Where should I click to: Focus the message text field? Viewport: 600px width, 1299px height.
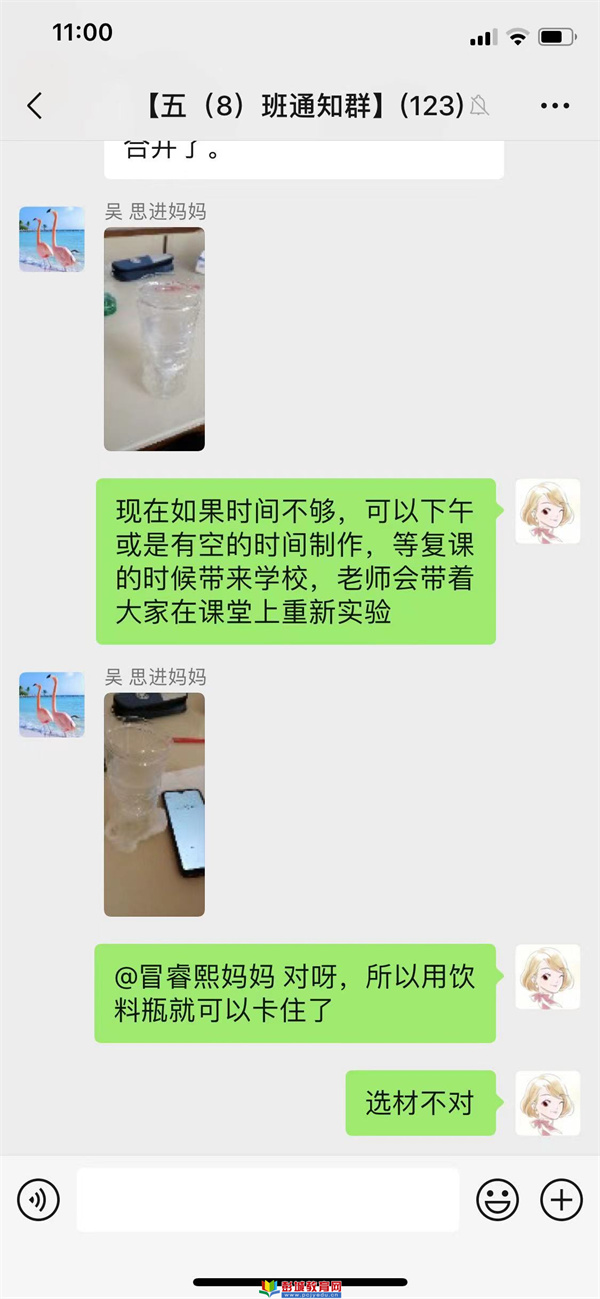(268, 1198)
